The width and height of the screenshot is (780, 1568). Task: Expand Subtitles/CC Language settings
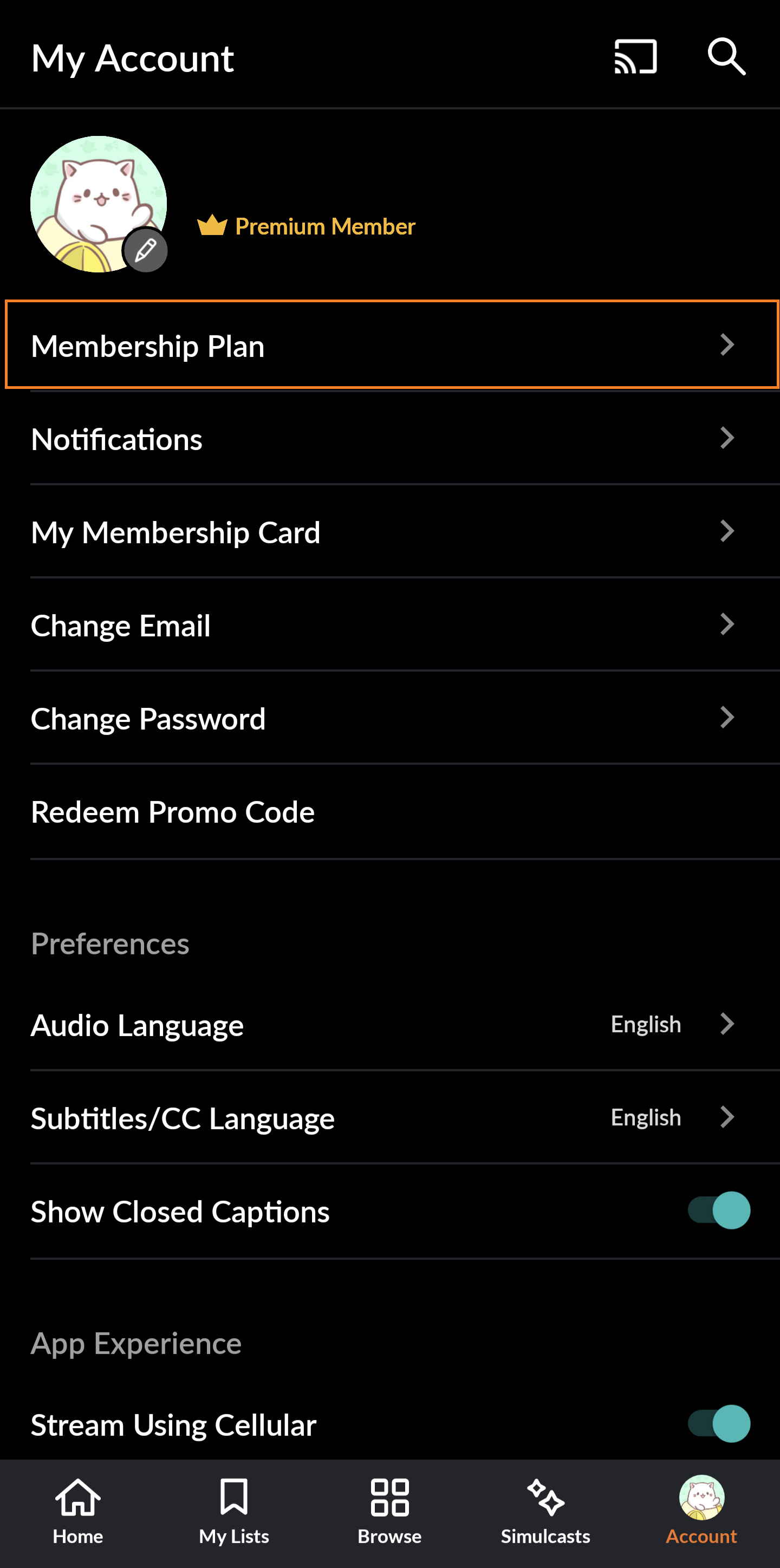point(728,1117)
